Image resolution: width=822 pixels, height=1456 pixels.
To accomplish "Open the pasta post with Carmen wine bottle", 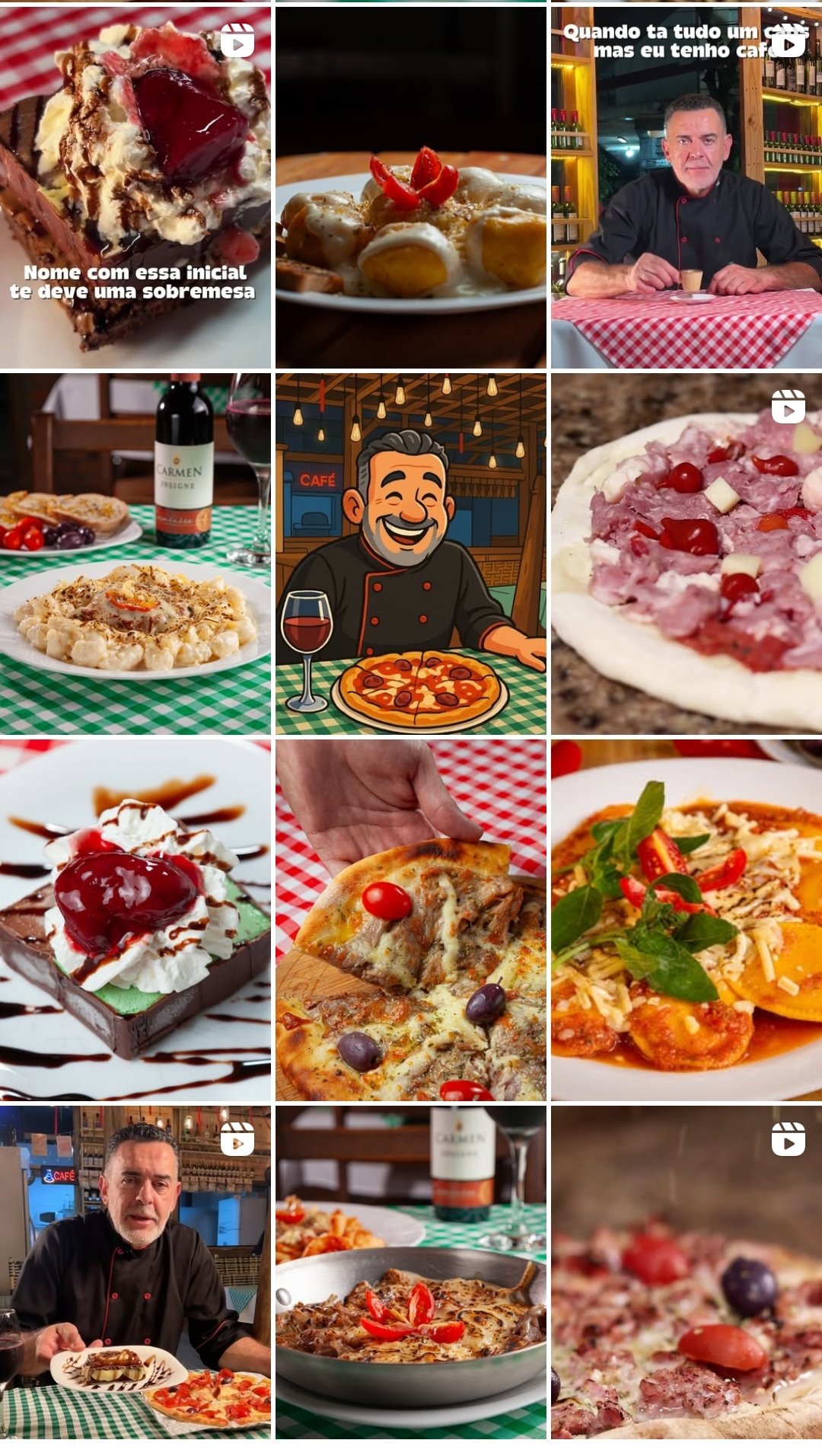I will click(x=135, y=554).
